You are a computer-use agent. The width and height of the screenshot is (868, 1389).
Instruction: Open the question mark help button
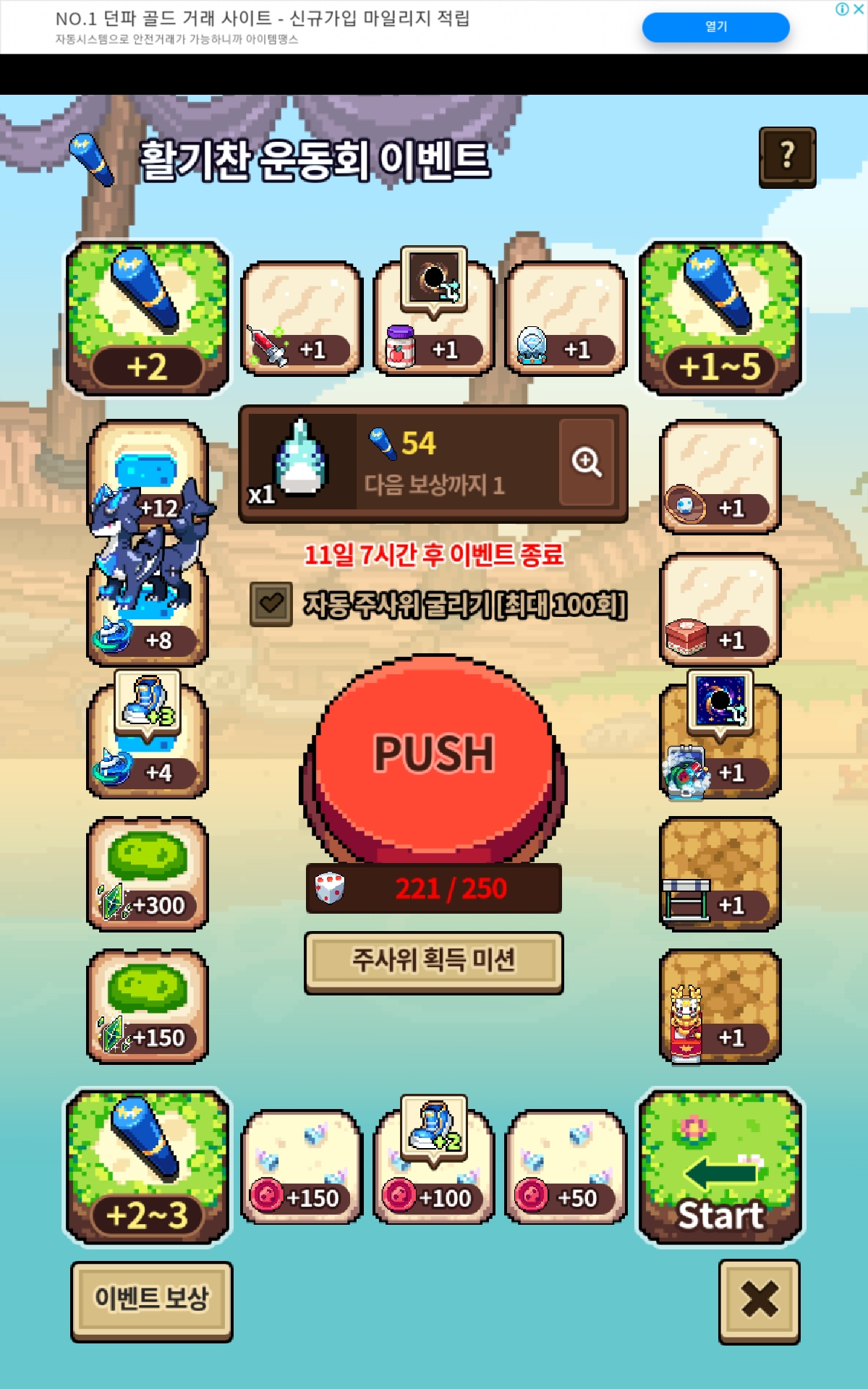click(787, 157)
